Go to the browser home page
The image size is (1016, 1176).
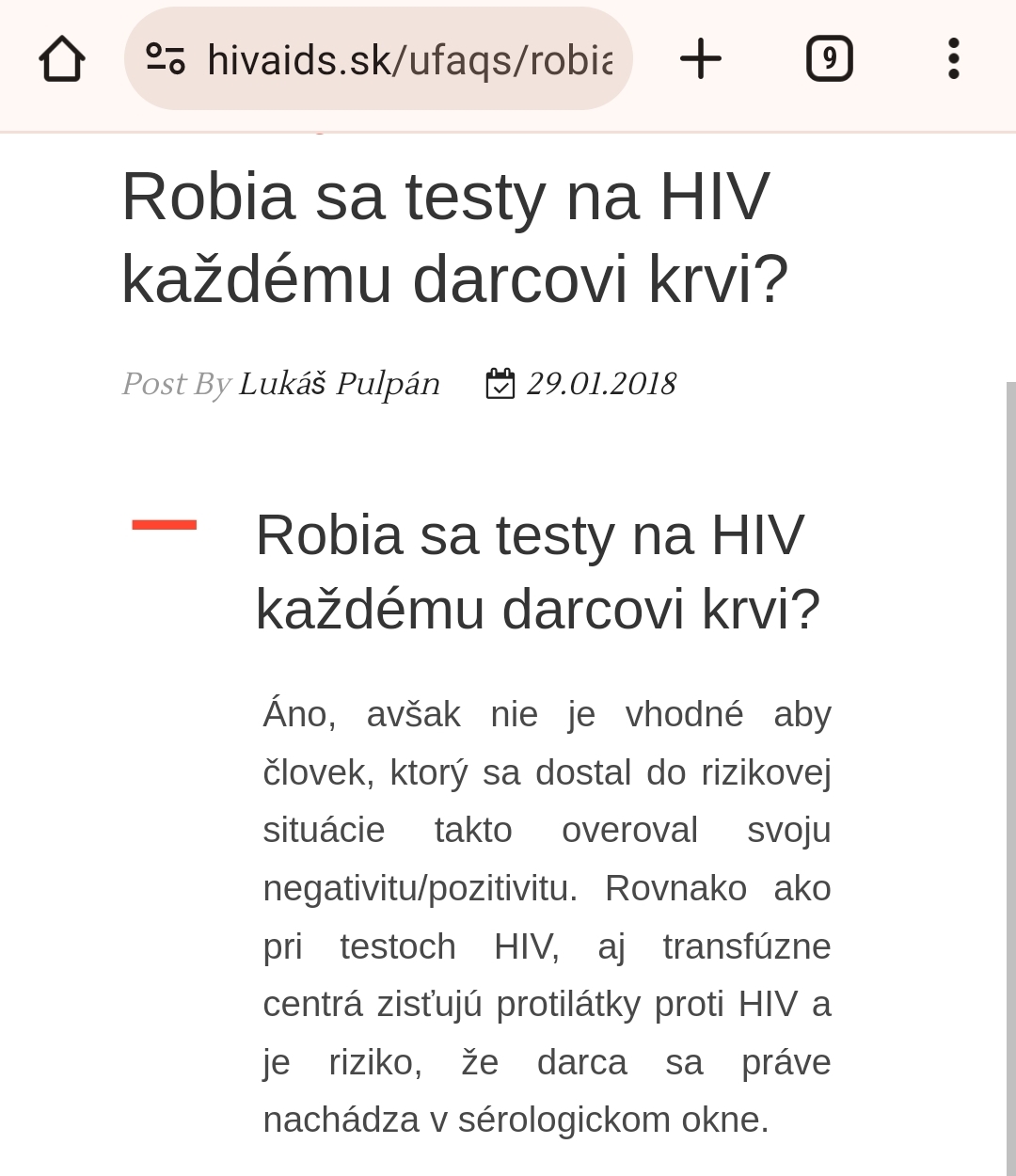coord(62,59)
